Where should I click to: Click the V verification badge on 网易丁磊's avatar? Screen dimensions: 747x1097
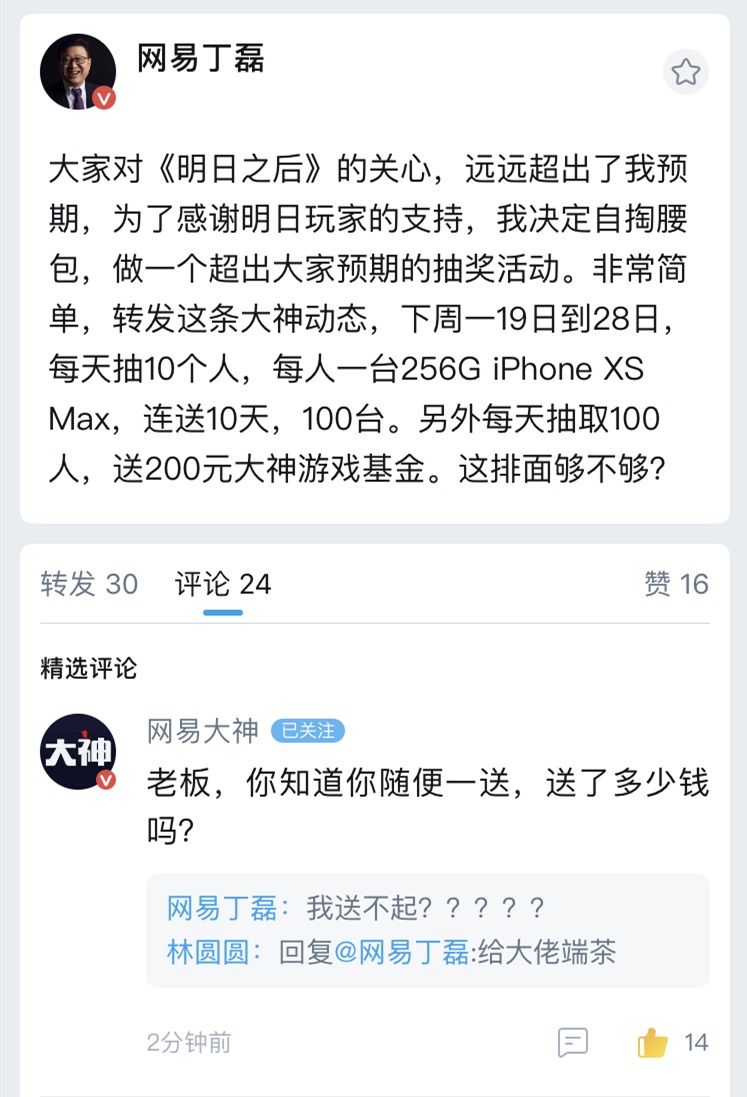(104, 100)
